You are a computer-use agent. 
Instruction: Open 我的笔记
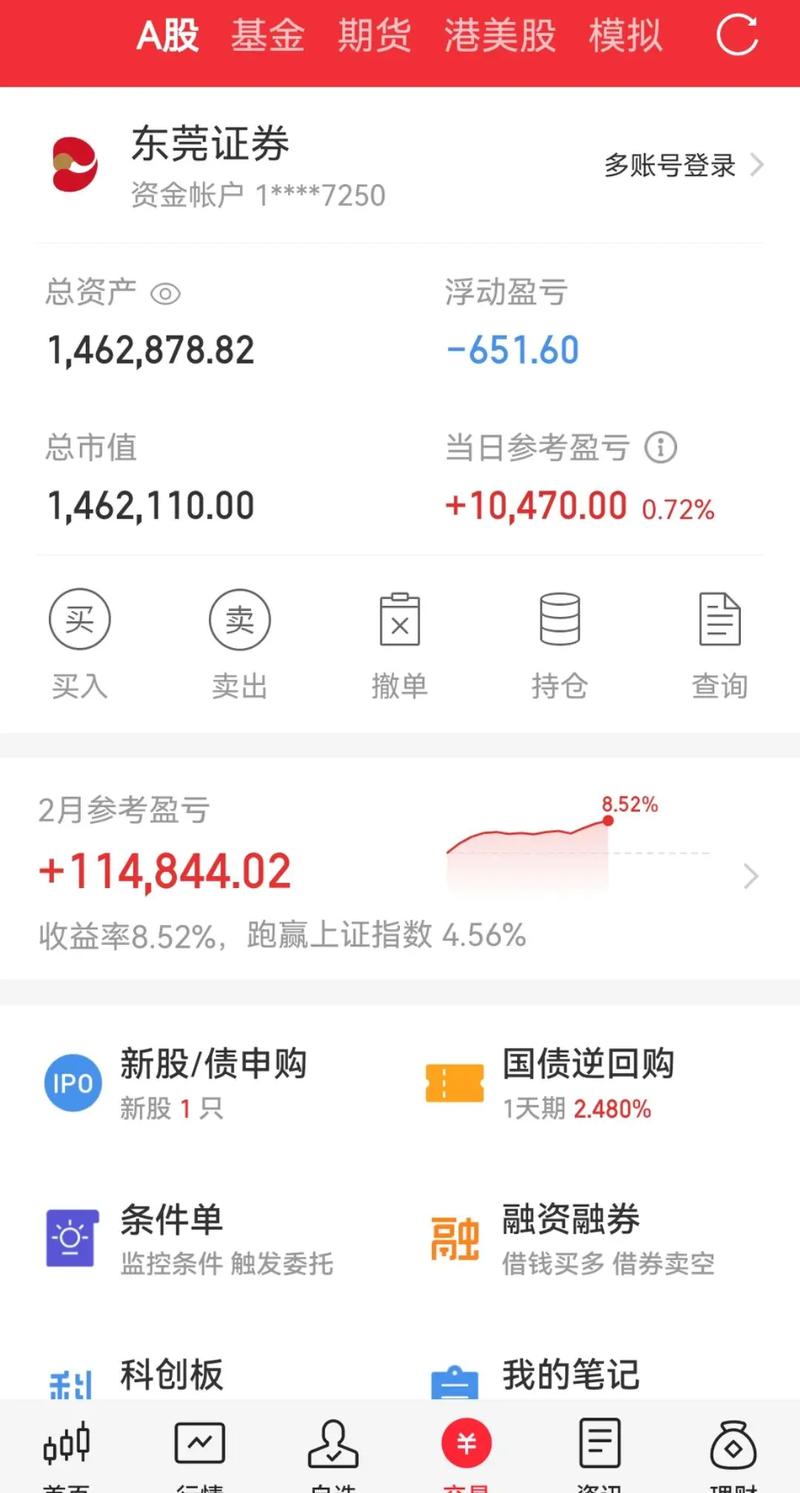point(568,1375)
